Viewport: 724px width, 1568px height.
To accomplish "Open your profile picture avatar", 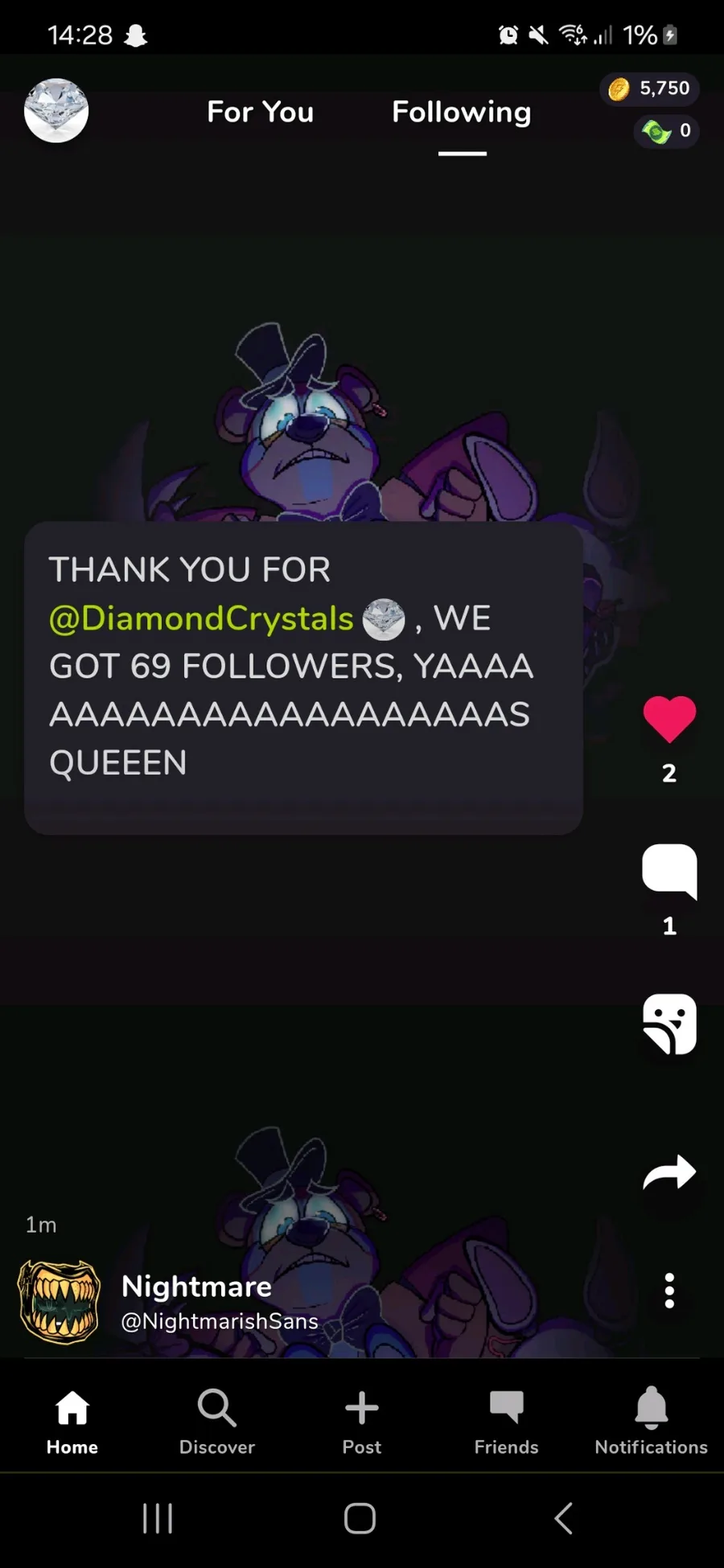I will pos(56,111).
